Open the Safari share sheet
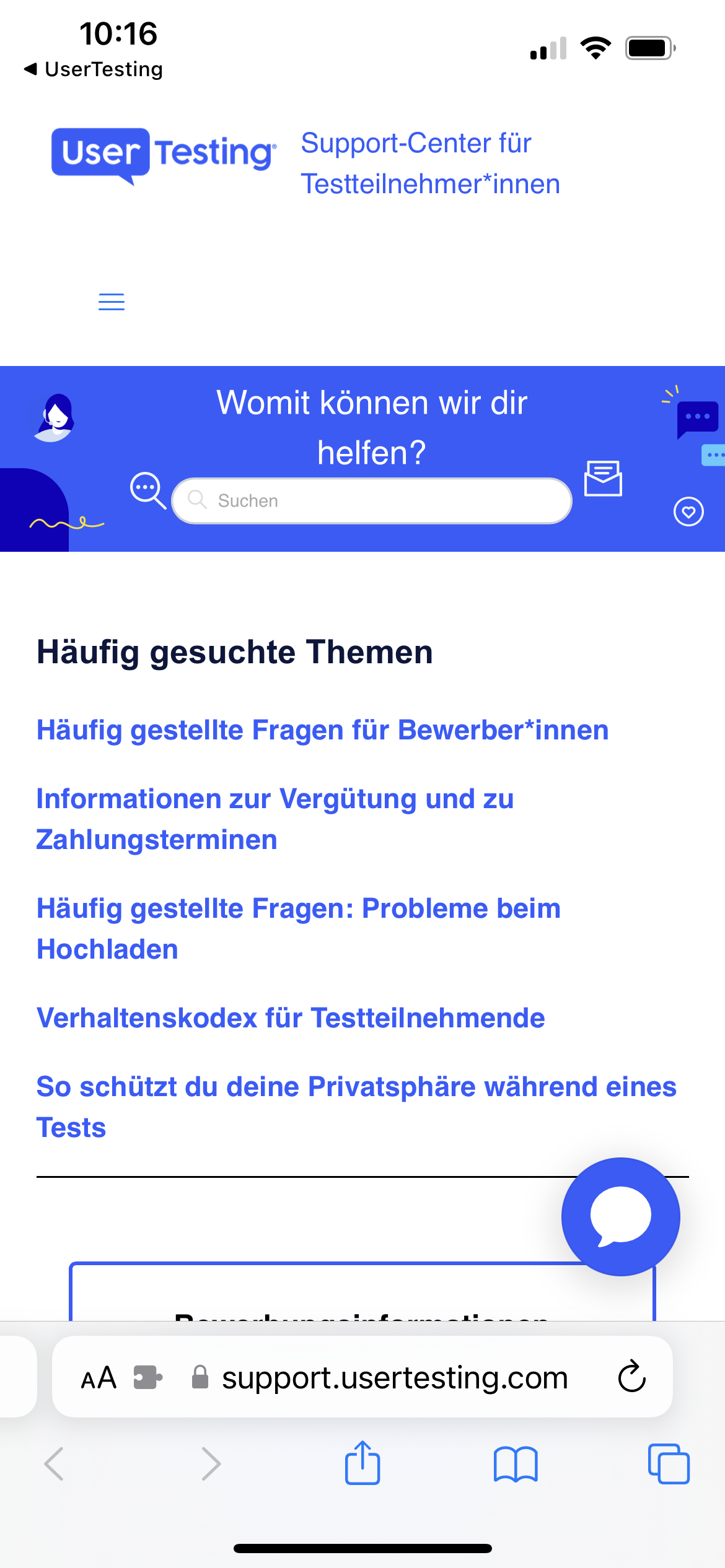725x1568 pixels. (x=362, y=1464)
